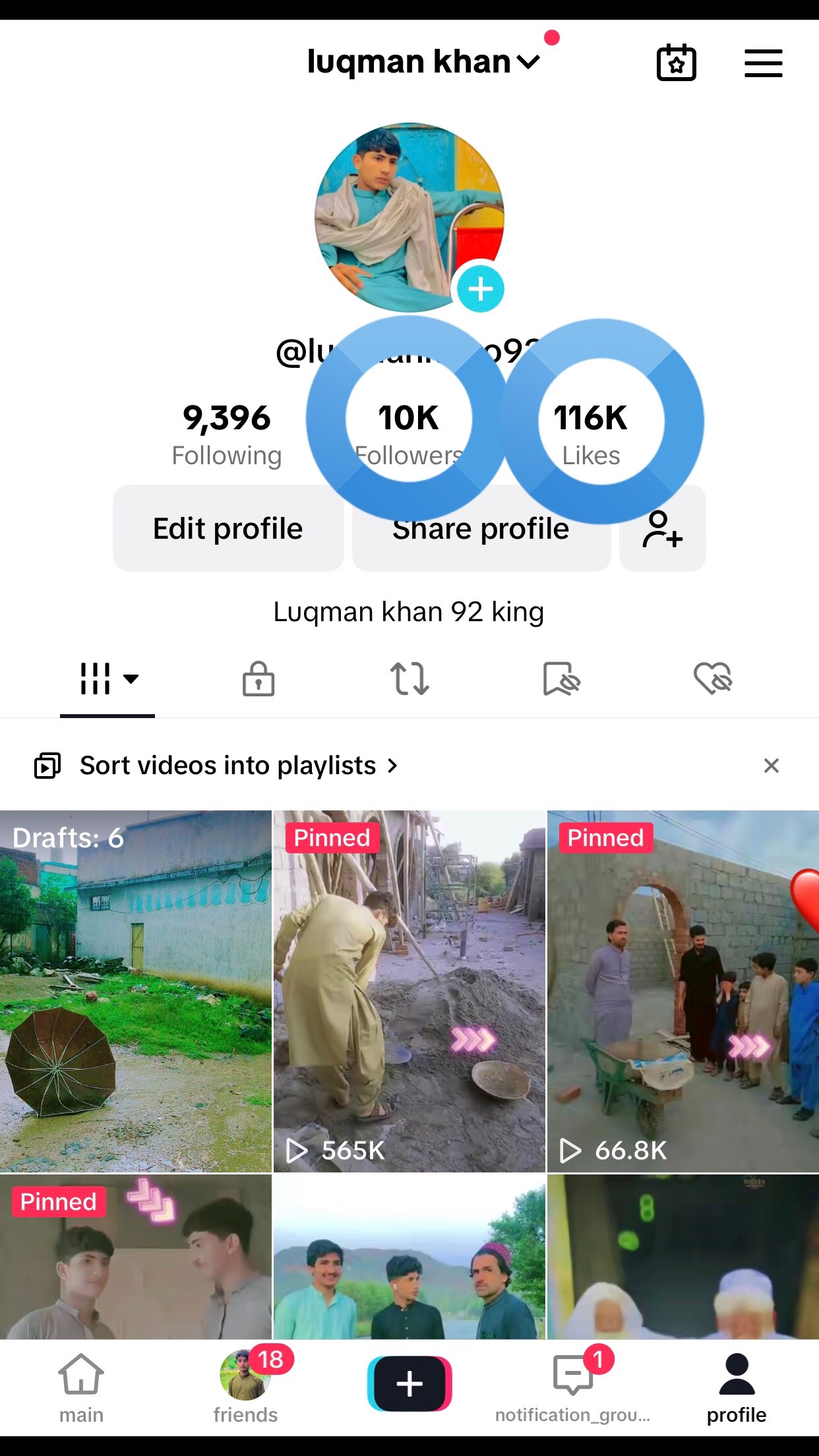Image resolution: width=819 pixels, height=1456 pixels.
Task: Open the add friends icon
Action: 662,528
